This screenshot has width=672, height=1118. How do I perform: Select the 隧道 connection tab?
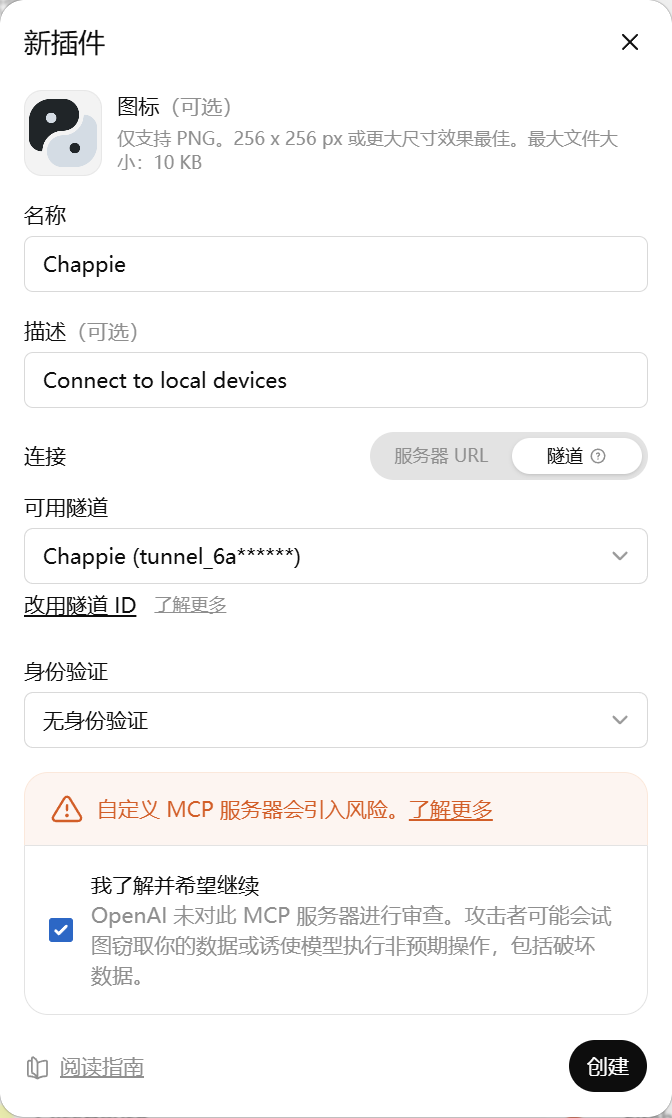(576, 456)
